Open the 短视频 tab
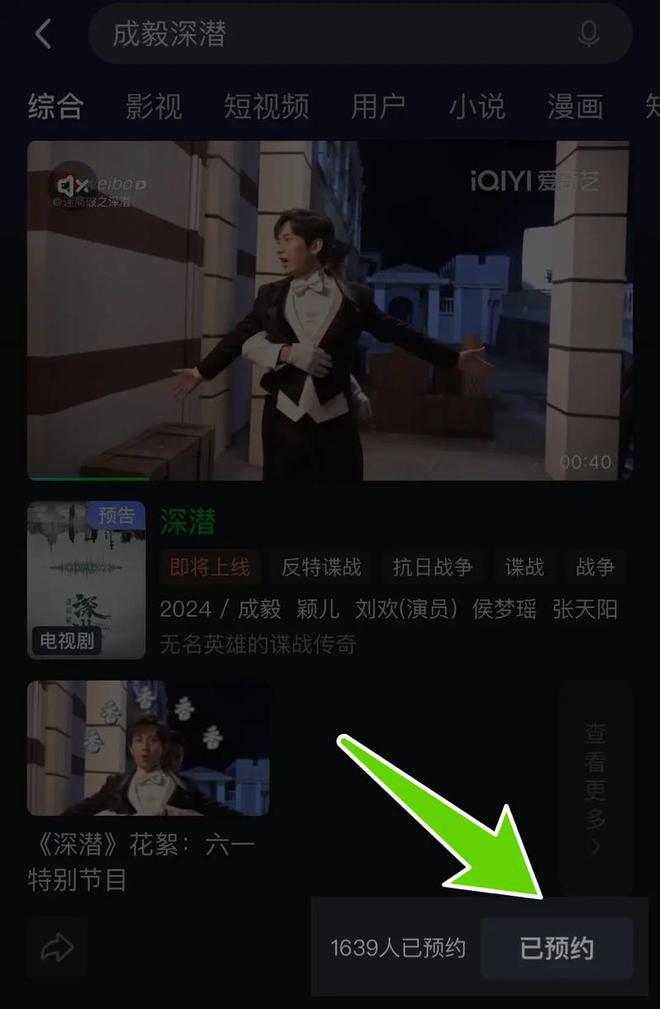The width and height of the screenshot is (660, 1009). (x=266, y=106)
